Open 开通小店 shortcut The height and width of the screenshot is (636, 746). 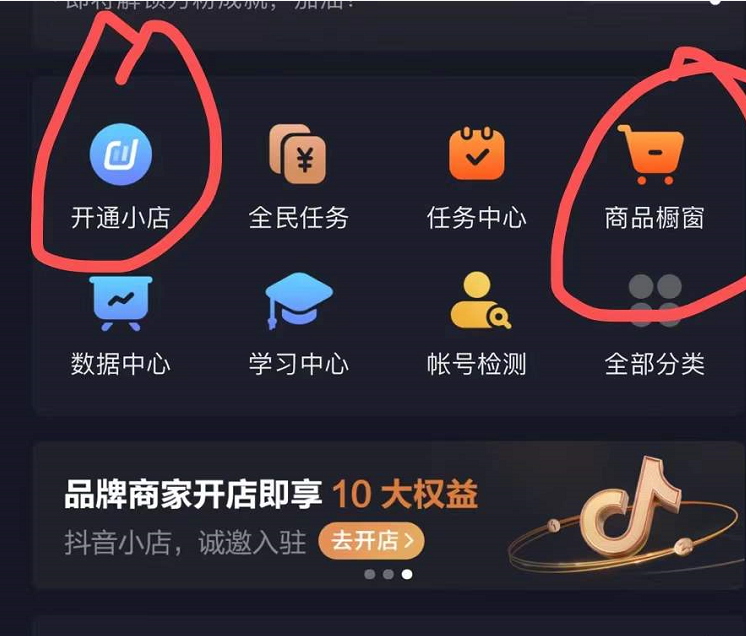(x=120, y=156)
